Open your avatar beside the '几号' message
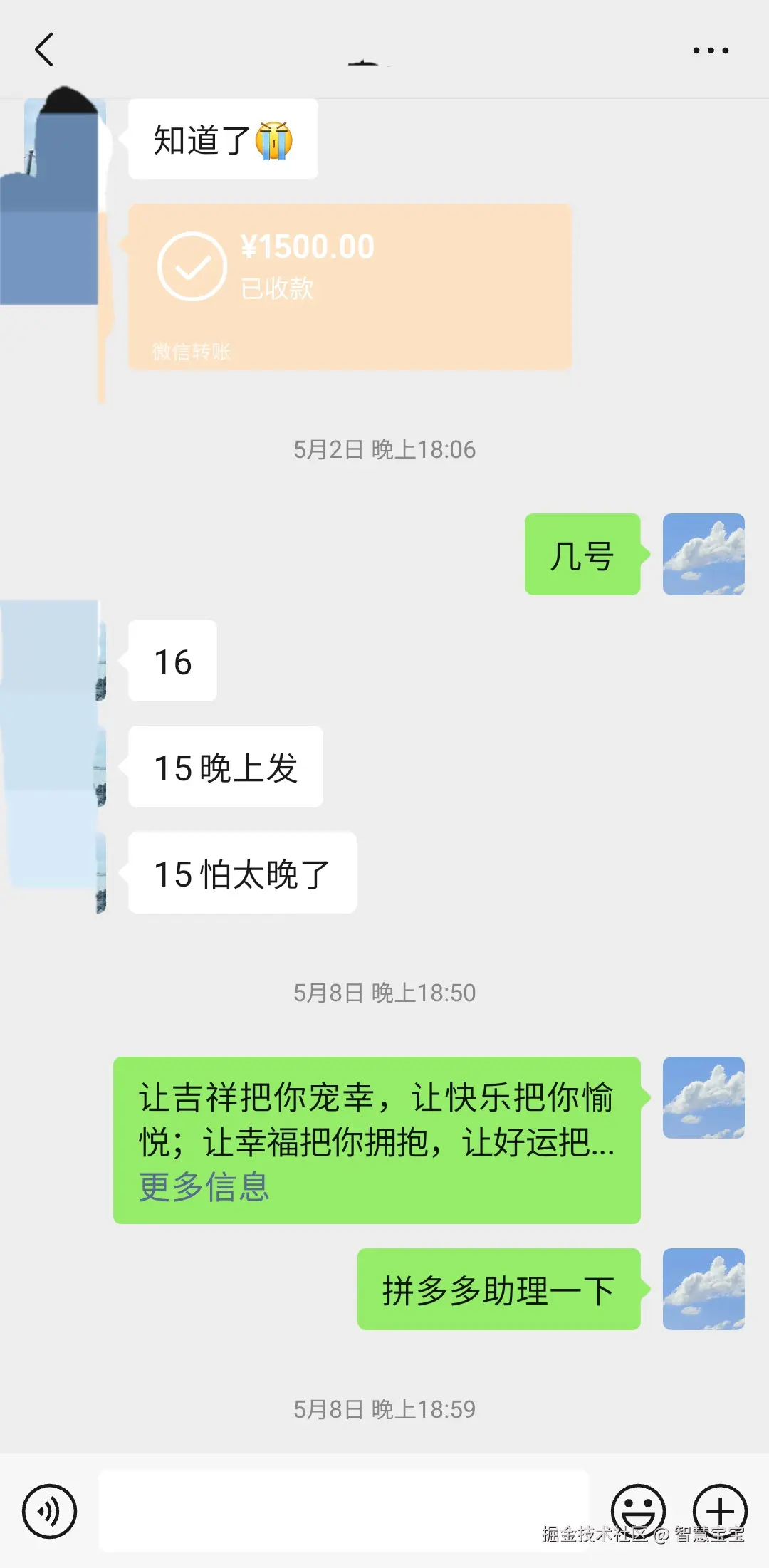Screen dimensions: 769x1568 703,557
